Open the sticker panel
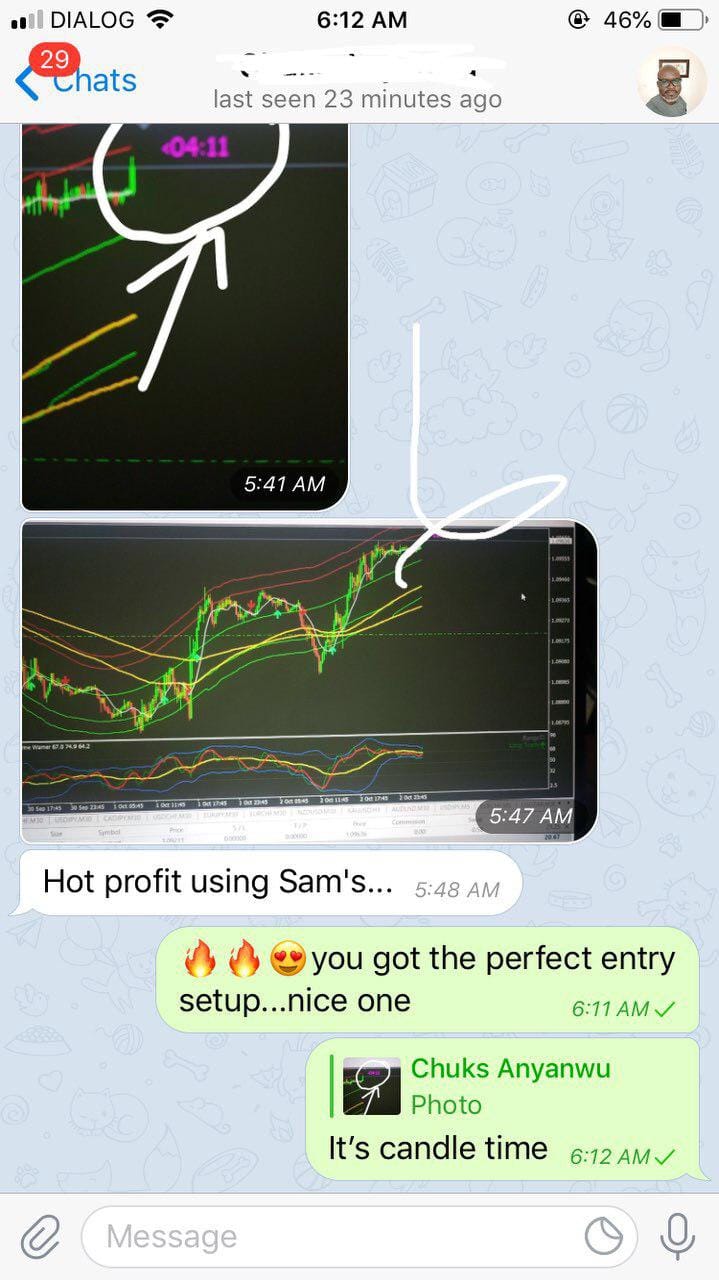The width and height of the screenshot is (719, 1280). (603, 1237)
